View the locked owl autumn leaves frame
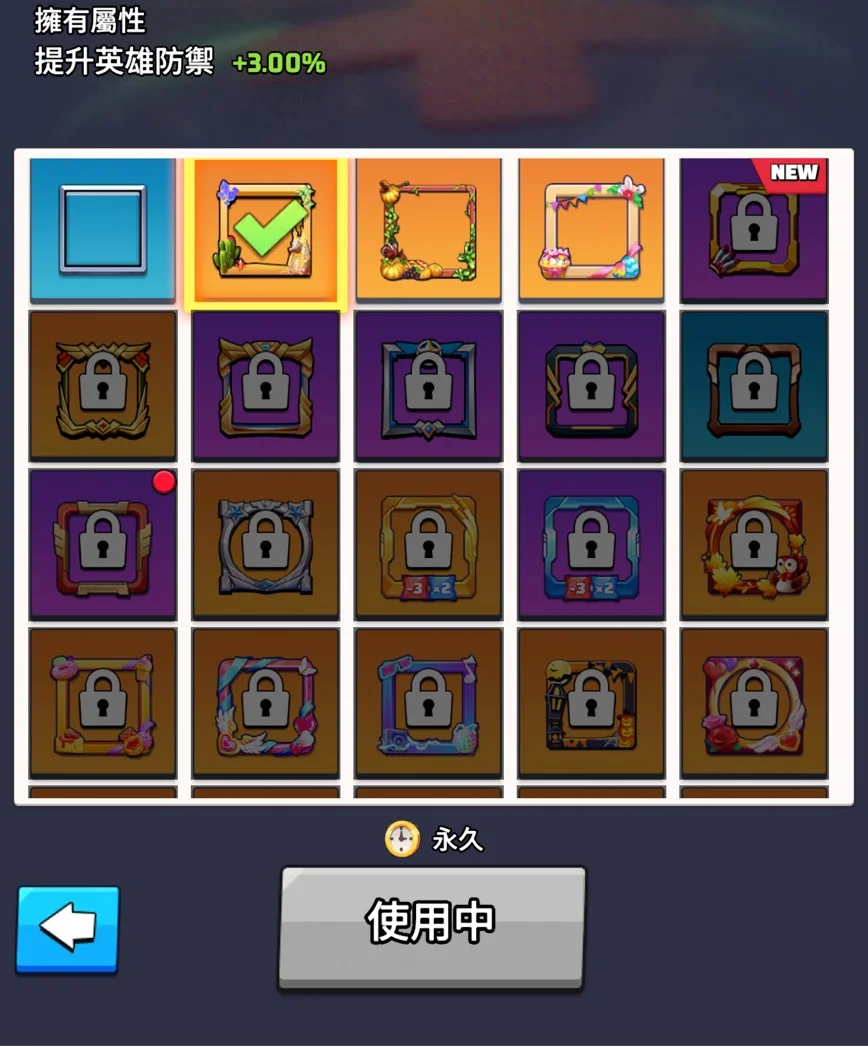 click(x=754, y=545)
